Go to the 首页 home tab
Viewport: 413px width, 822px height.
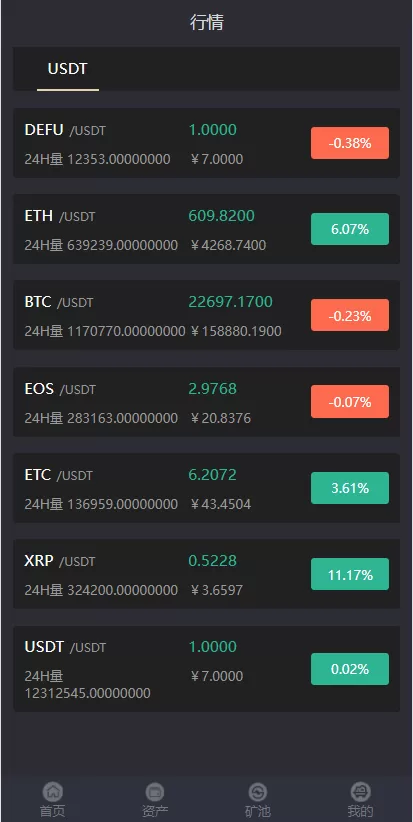coord(52,800)
